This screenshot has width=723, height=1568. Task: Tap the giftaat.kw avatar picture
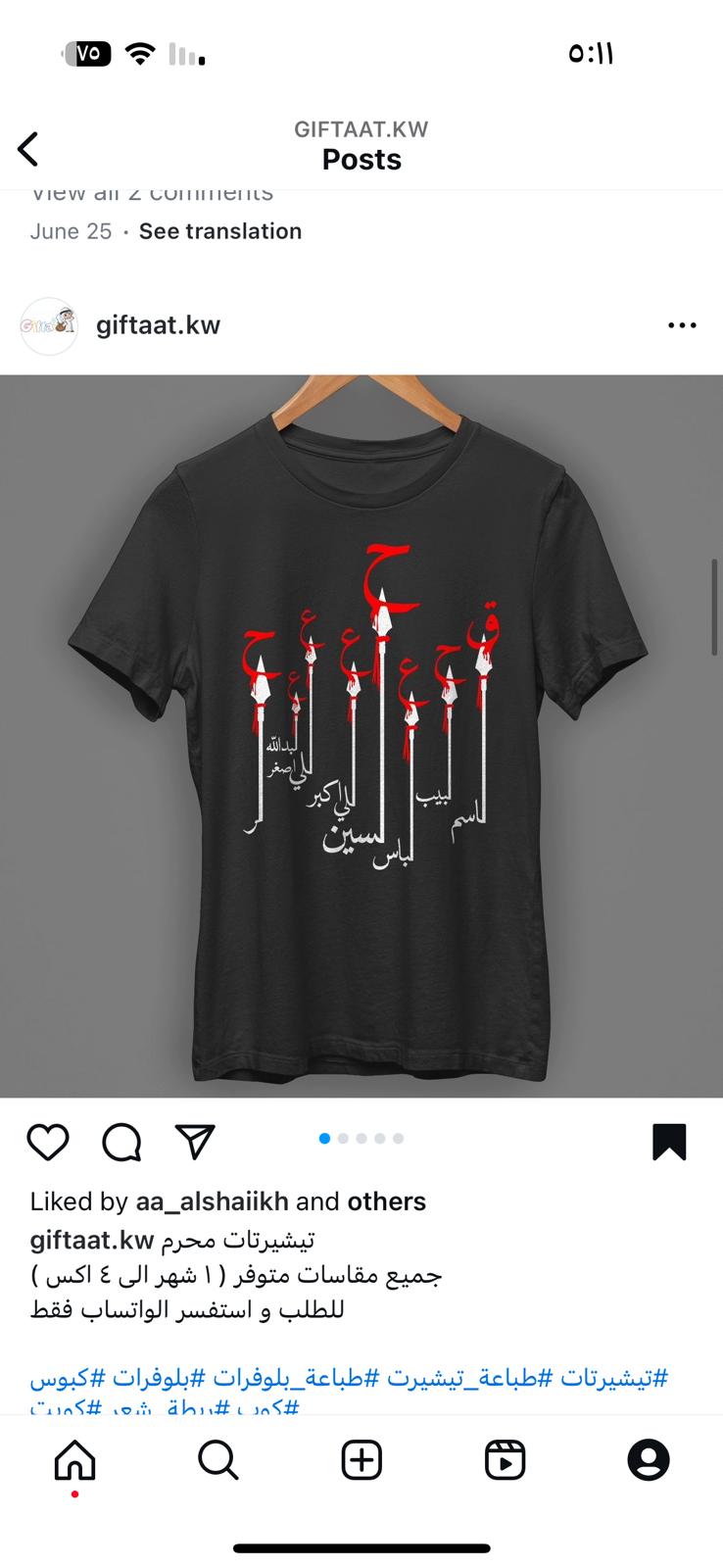point(49,325)
